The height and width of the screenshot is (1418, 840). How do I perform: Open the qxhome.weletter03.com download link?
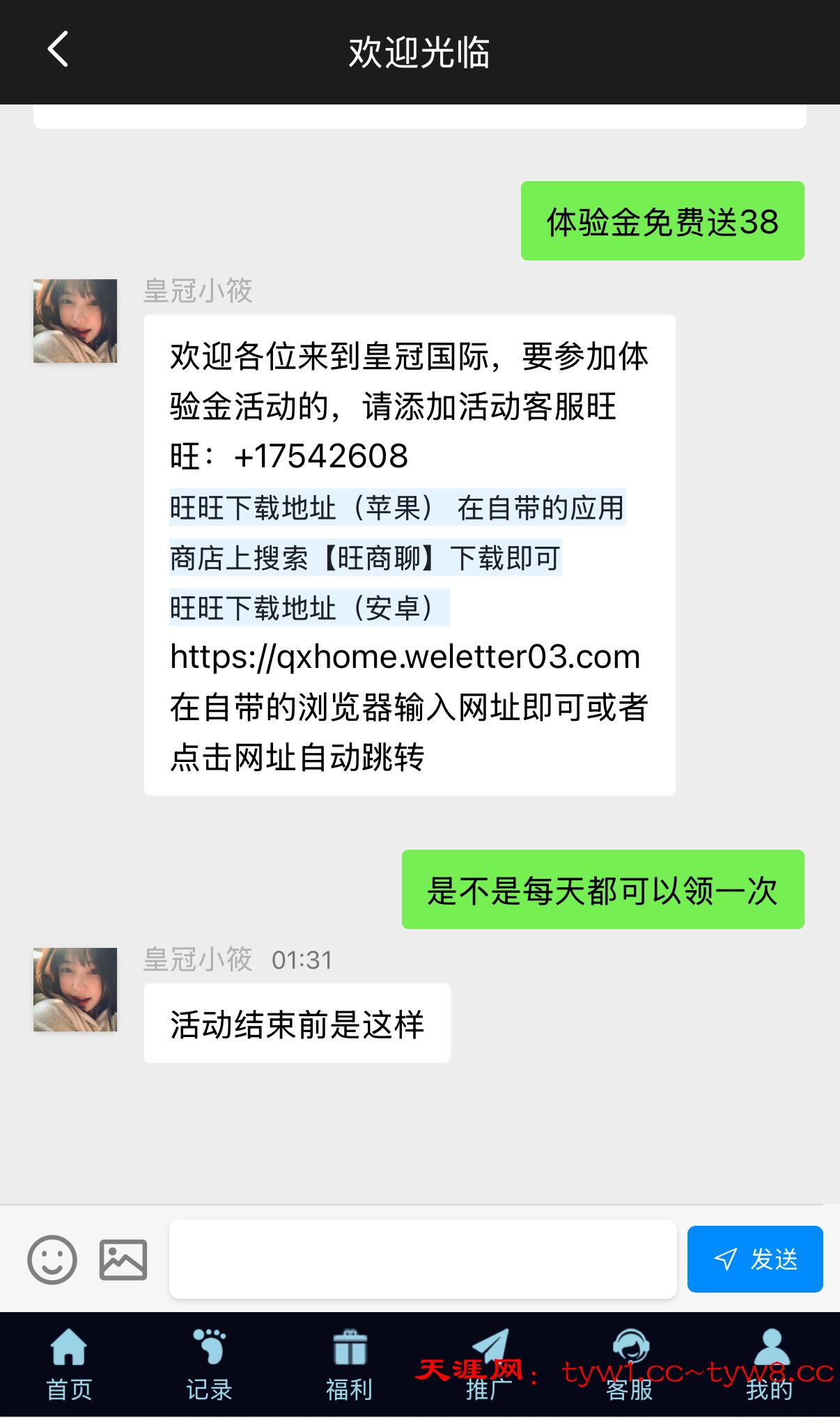[405, 657]
